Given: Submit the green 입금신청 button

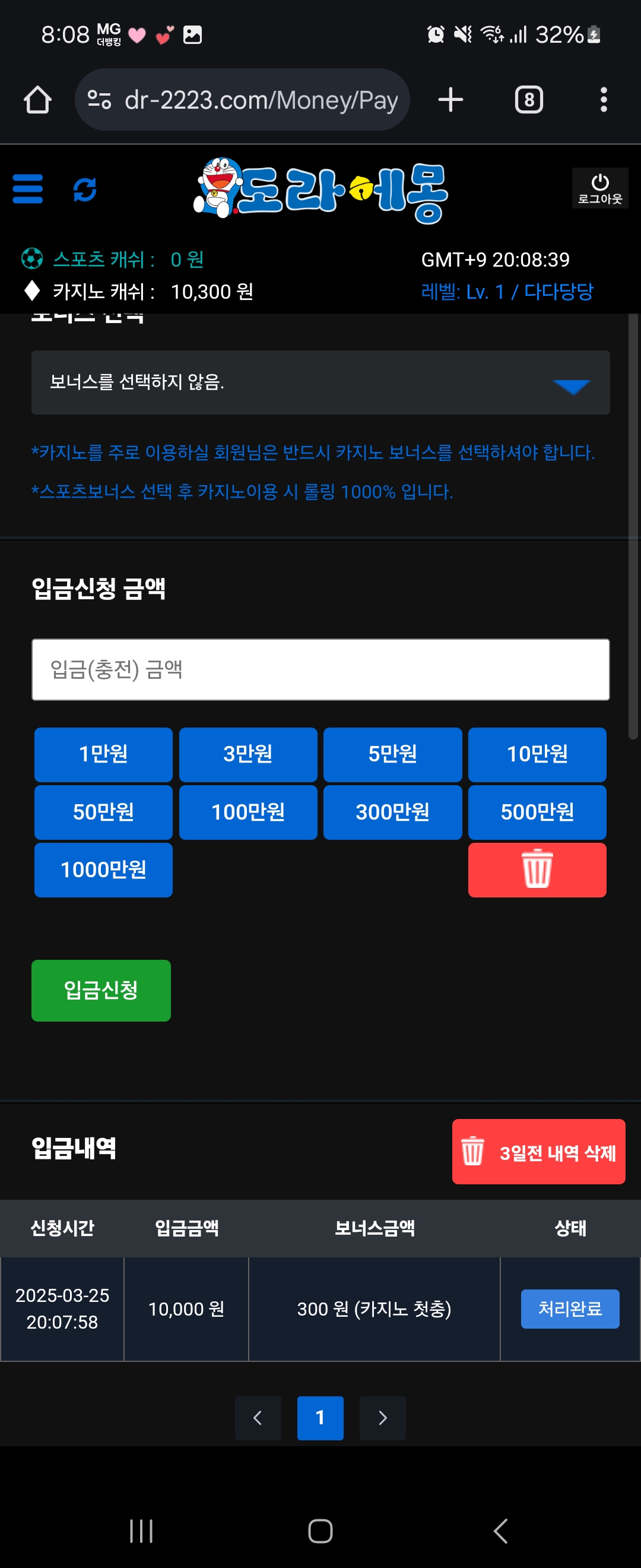Looking at the screenshot, I should (x=101, y=990).
